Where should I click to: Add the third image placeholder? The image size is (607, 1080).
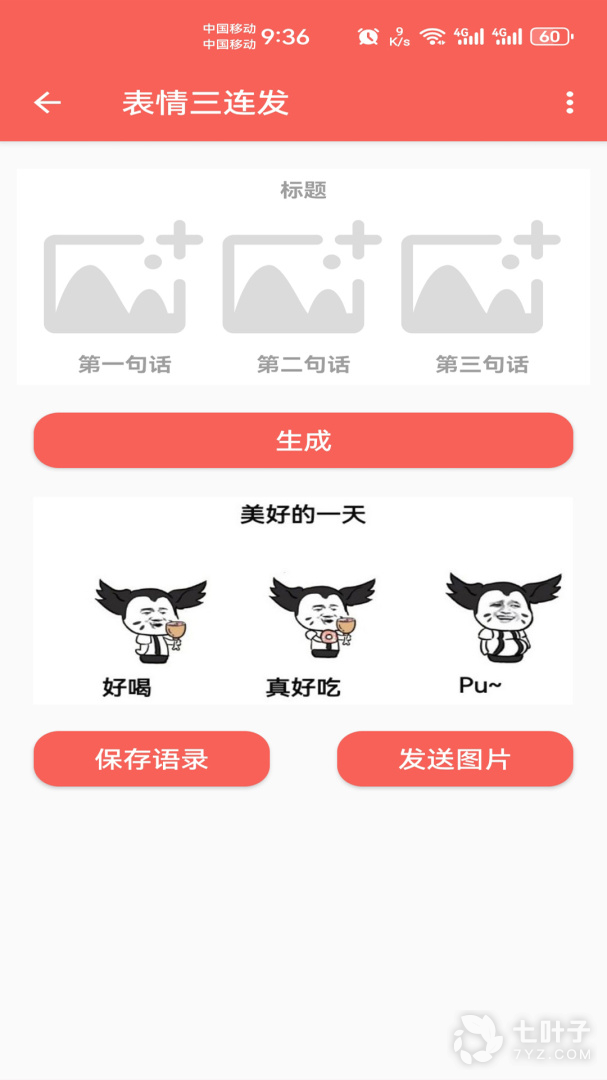tap(481, 277)
